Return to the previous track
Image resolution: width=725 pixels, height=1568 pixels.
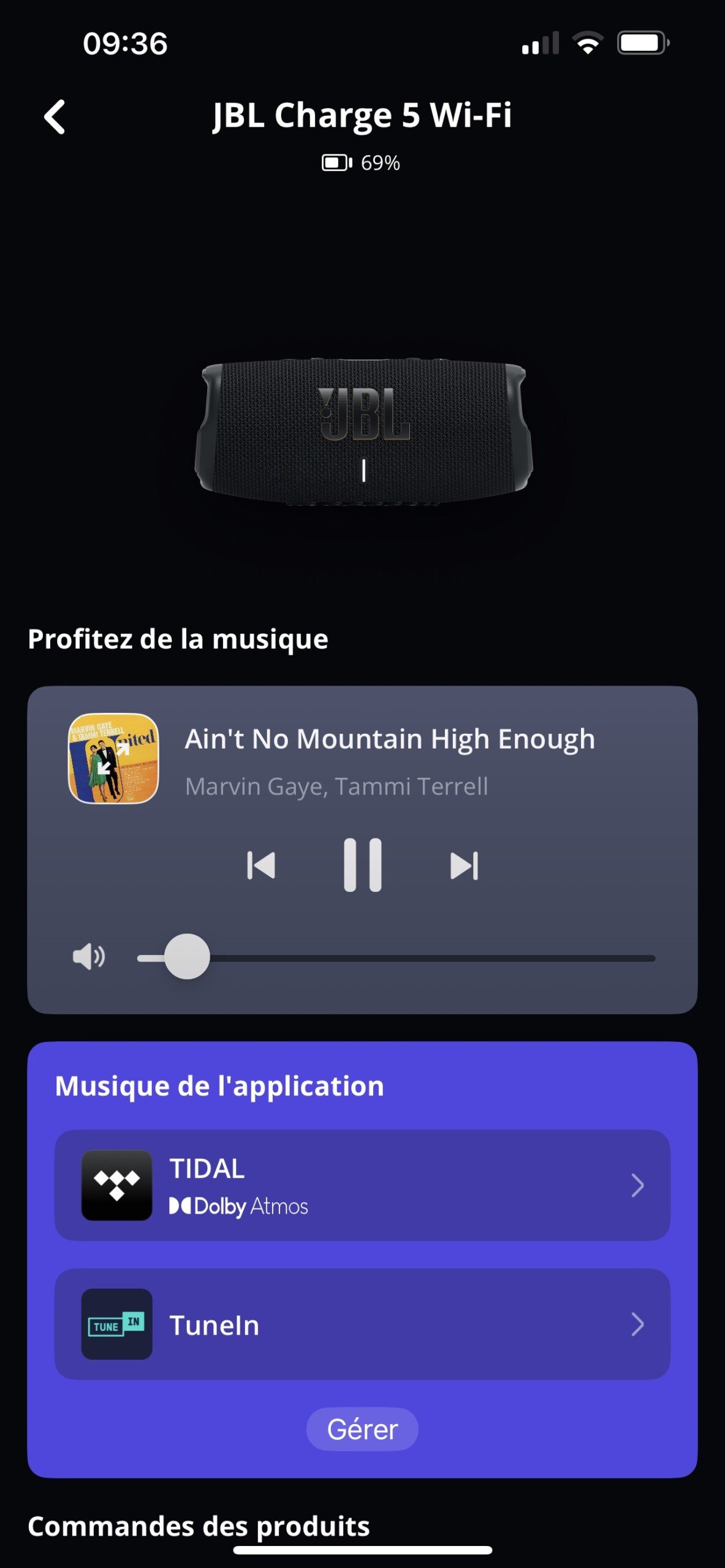(261, 865)
